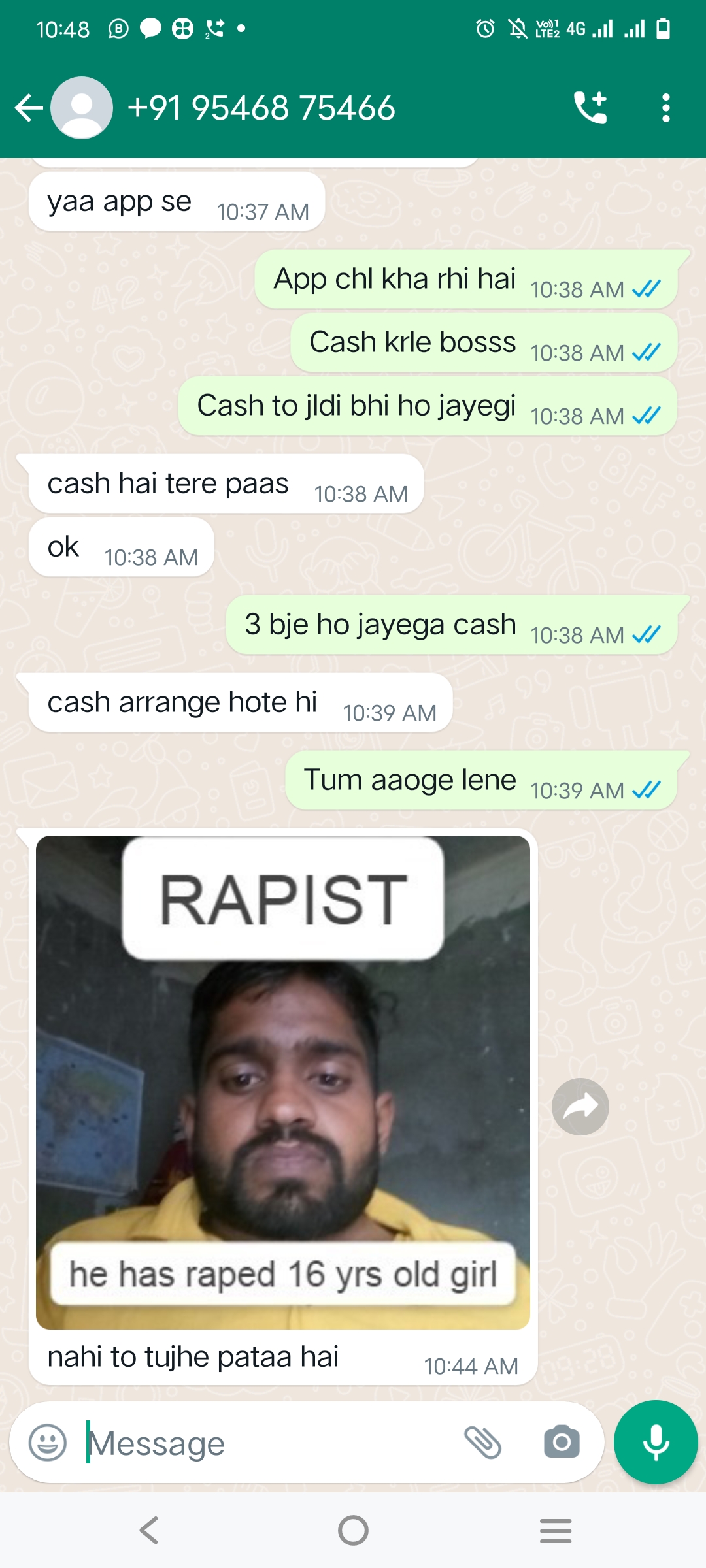Open the three-dot overflow menu
Screen dimensions: 706x1568
point(665,108)
